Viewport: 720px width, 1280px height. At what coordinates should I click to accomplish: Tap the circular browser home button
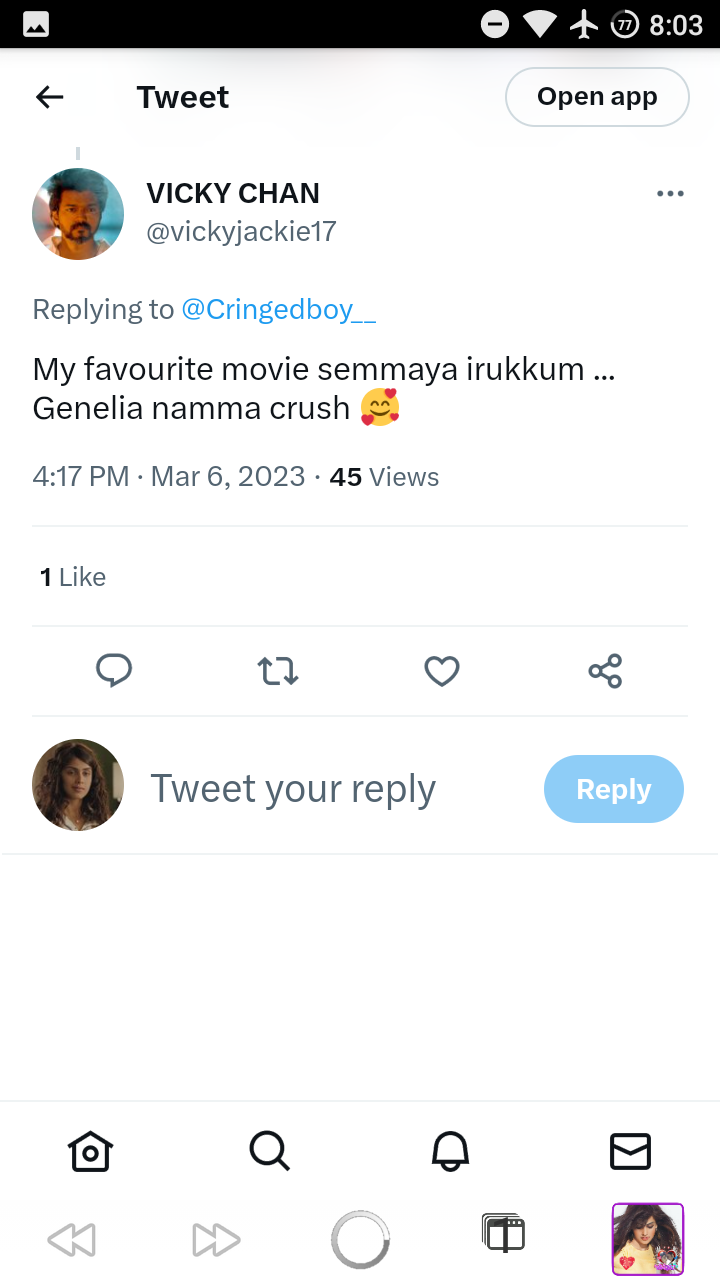[360, 1240]
